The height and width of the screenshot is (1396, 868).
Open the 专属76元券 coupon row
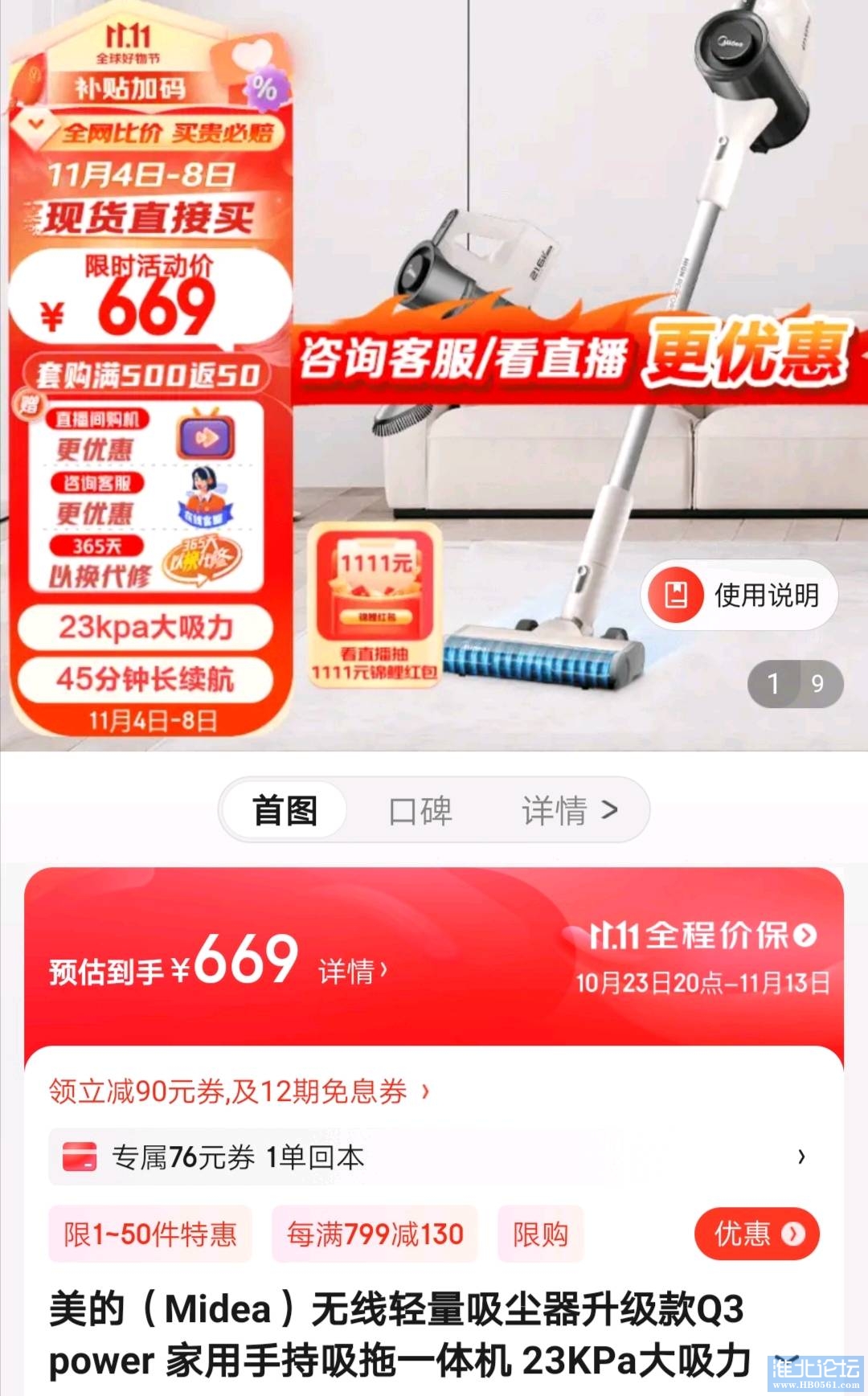[434, 1157]
